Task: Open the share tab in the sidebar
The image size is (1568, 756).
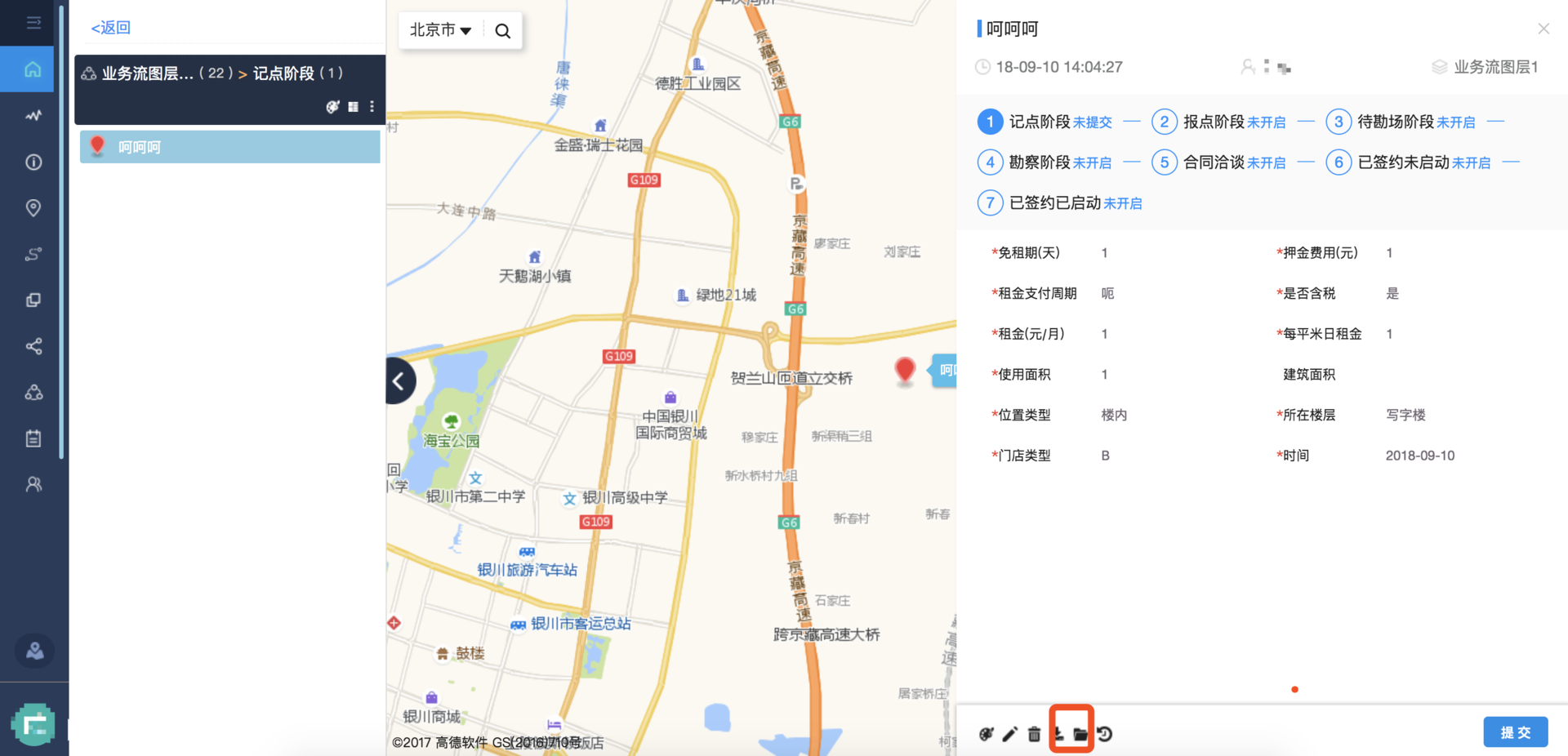Action: click(x=33, y=346)
